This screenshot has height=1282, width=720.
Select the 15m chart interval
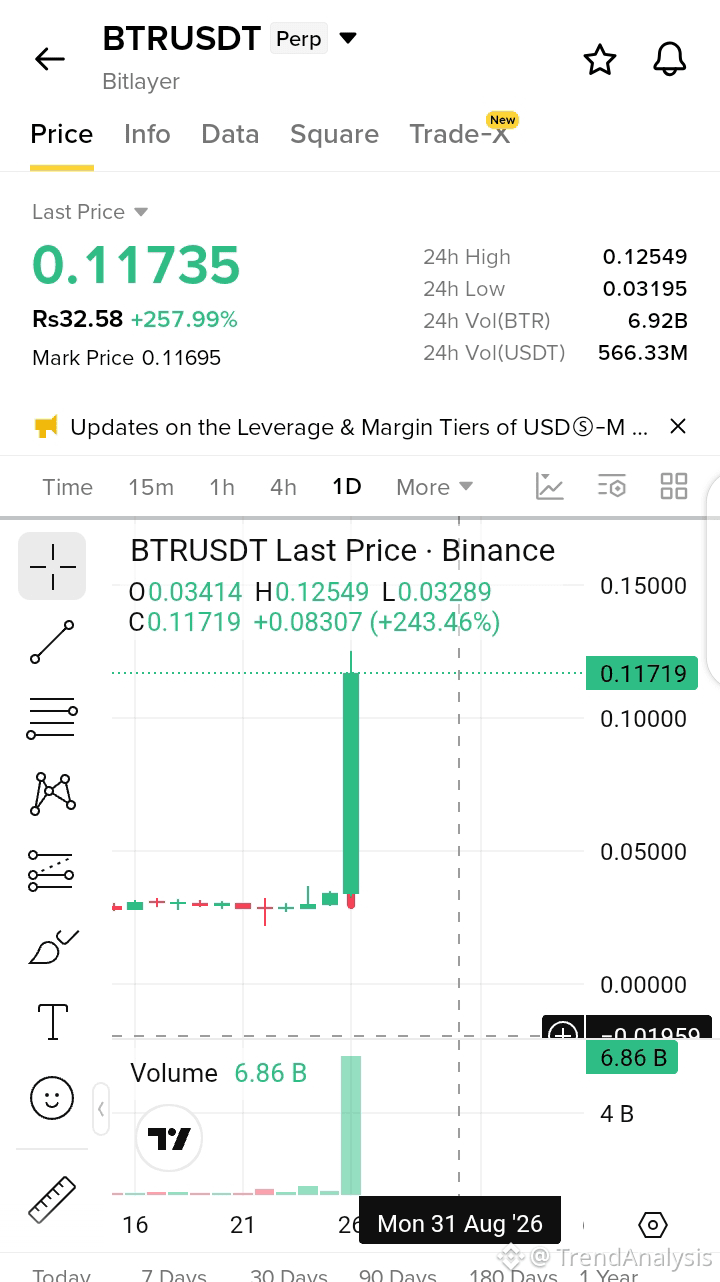tap(151, 487)
